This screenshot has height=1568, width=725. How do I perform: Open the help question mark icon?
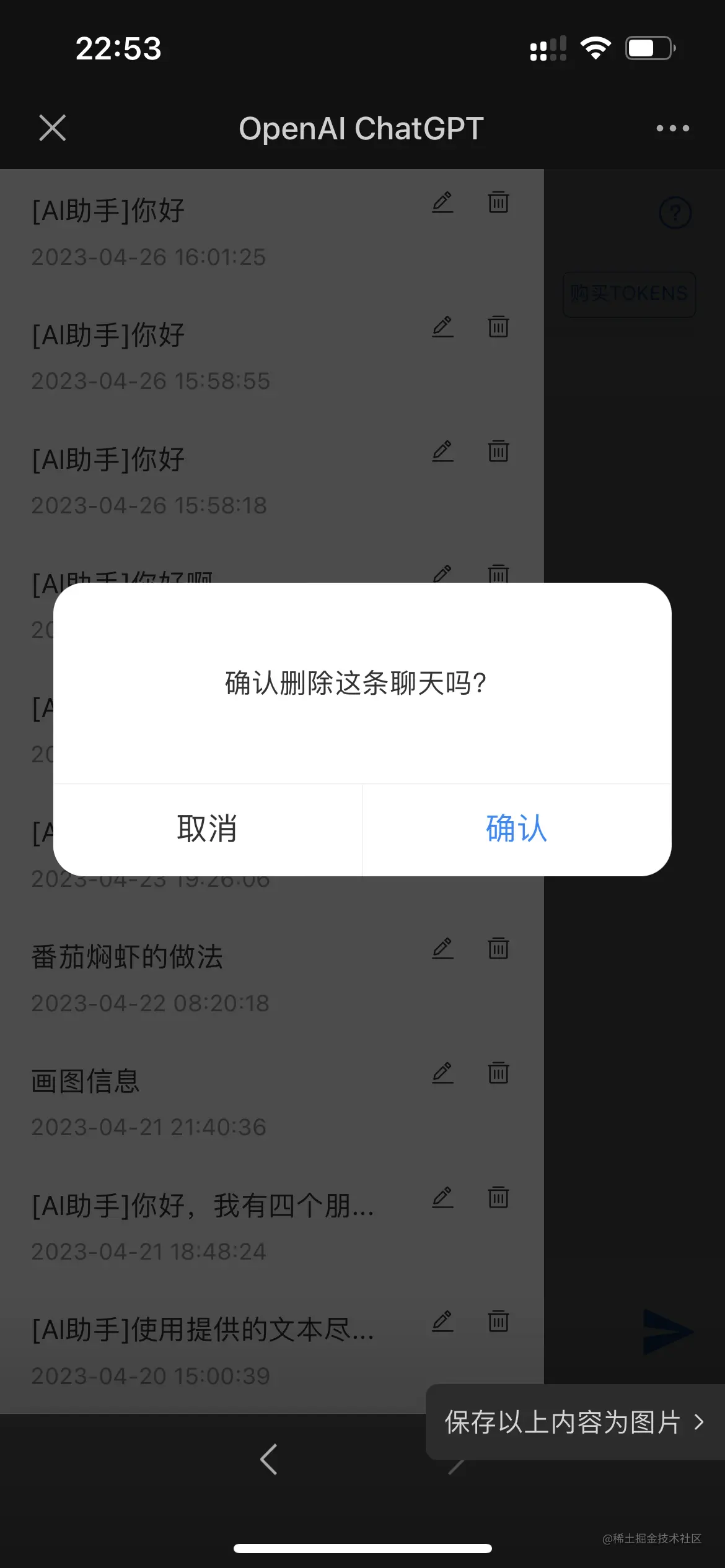click(674, 212)
